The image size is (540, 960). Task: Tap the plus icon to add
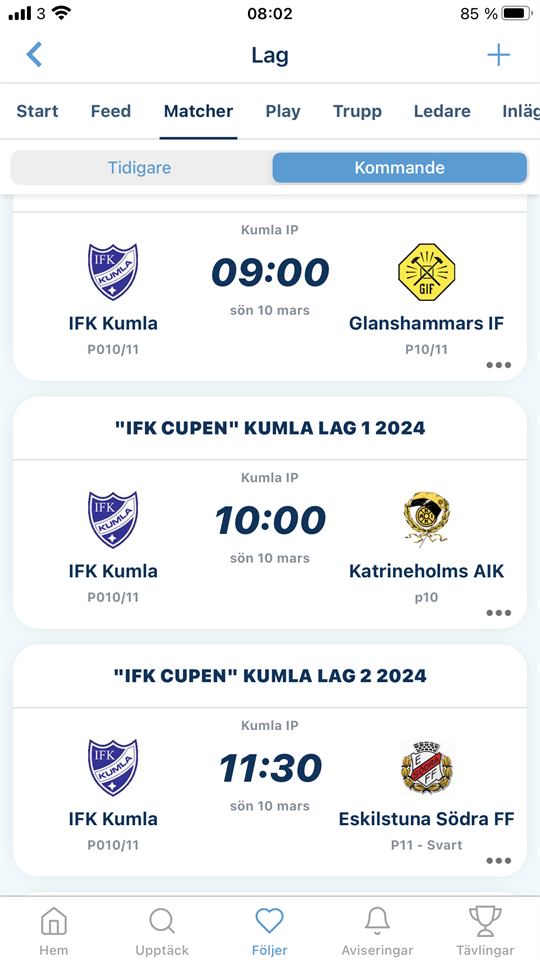pos(498,55)
